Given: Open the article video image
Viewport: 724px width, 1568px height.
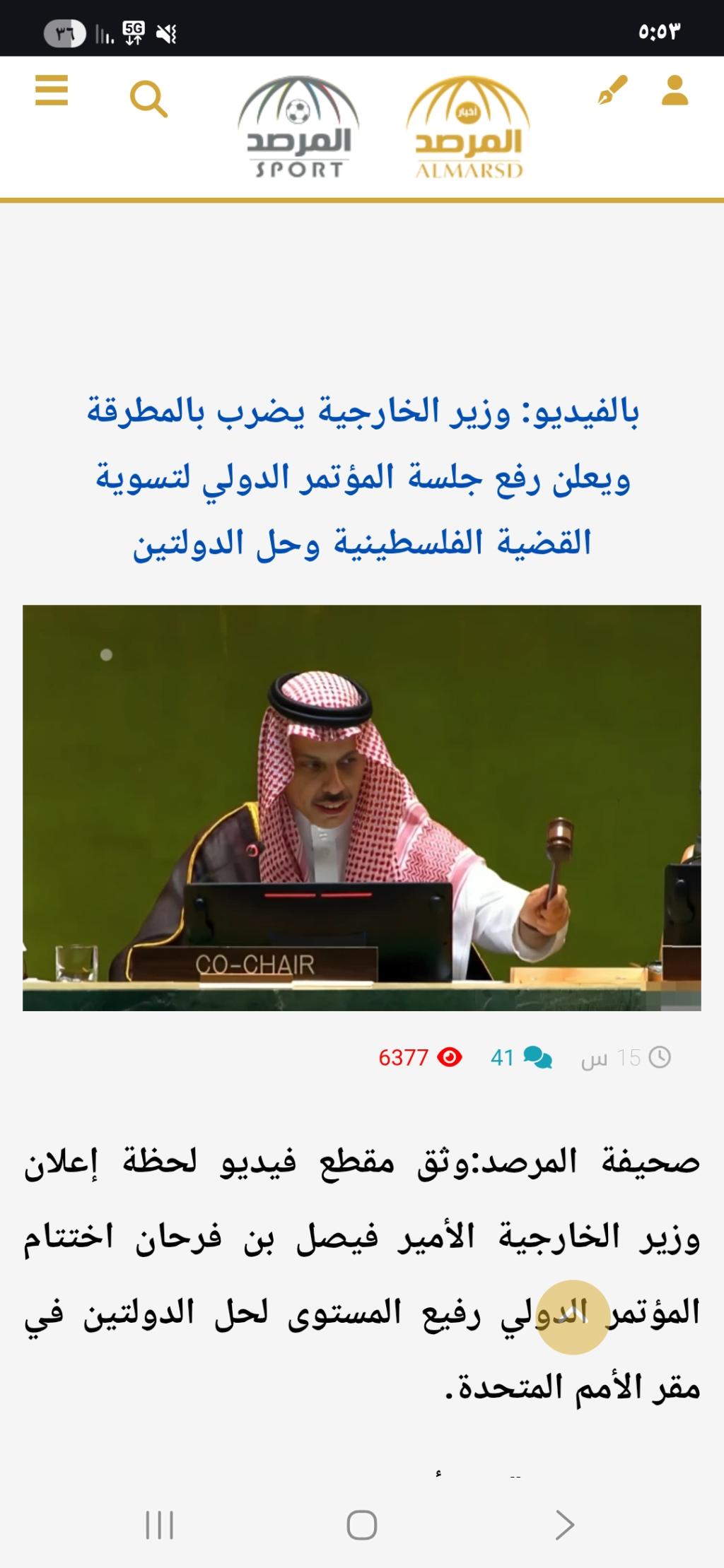Looking at the screenshot, I should [x=362, y=807].
